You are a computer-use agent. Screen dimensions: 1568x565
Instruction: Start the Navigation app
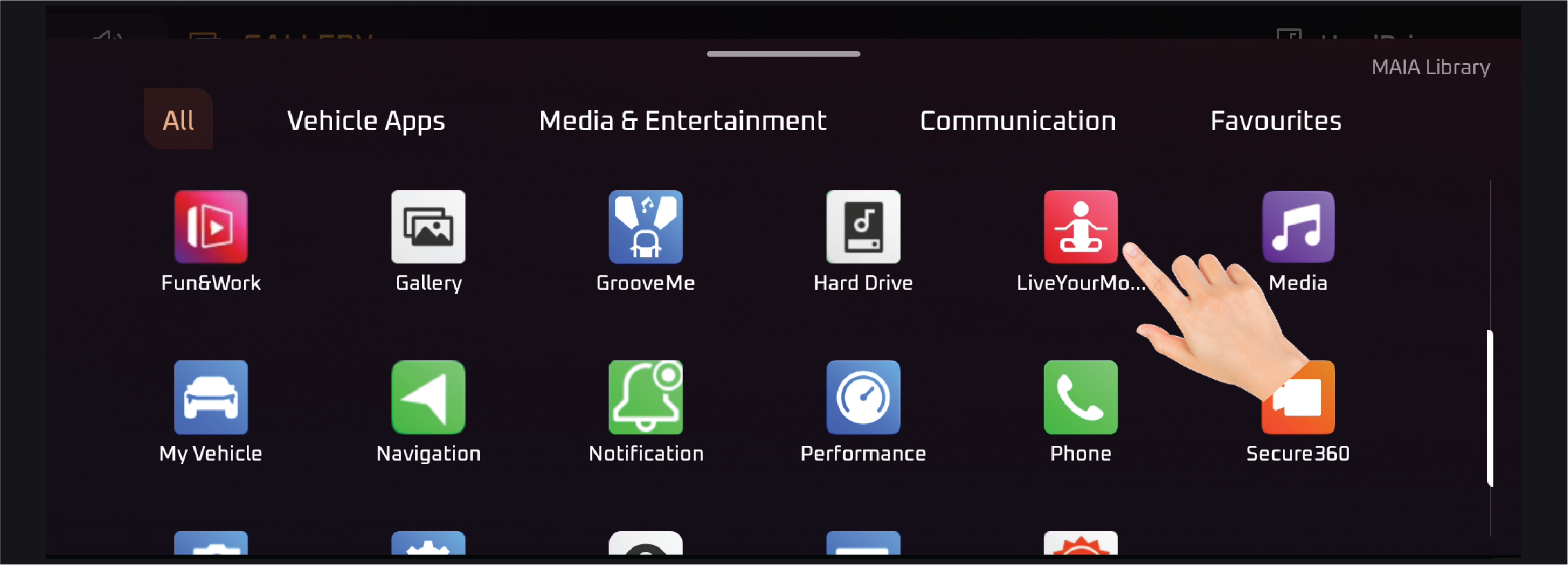click(428, 398)
